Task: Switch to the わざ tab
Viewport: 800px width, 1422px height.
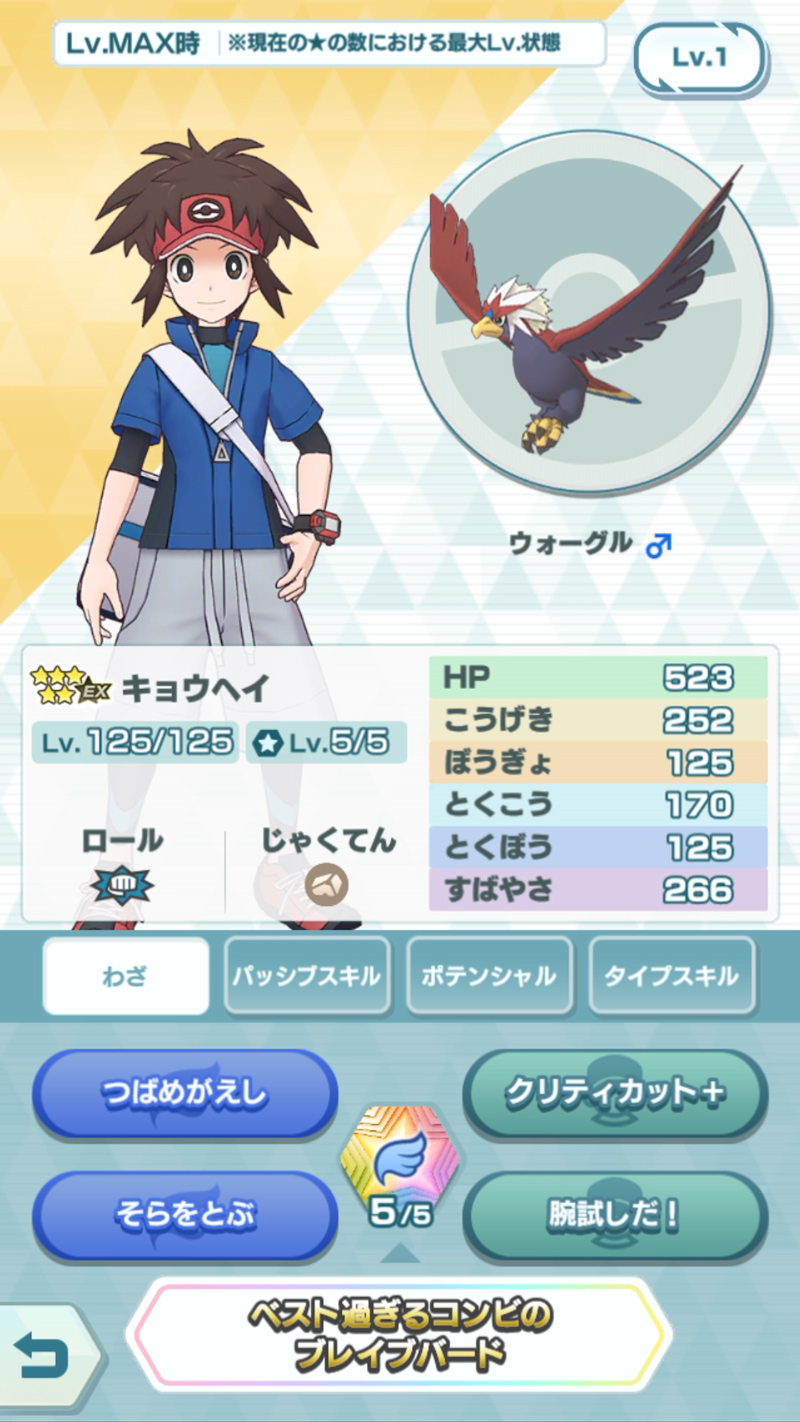Action: click(126, 976)
